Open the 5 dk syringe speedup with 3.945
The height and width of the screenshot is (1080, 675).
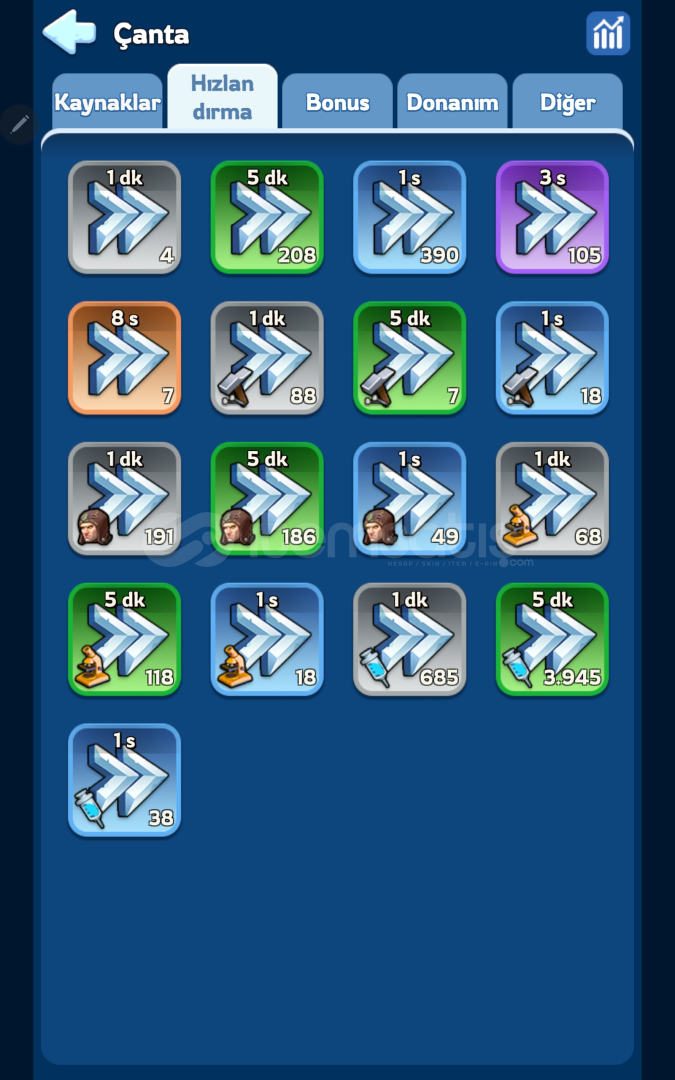552,639
